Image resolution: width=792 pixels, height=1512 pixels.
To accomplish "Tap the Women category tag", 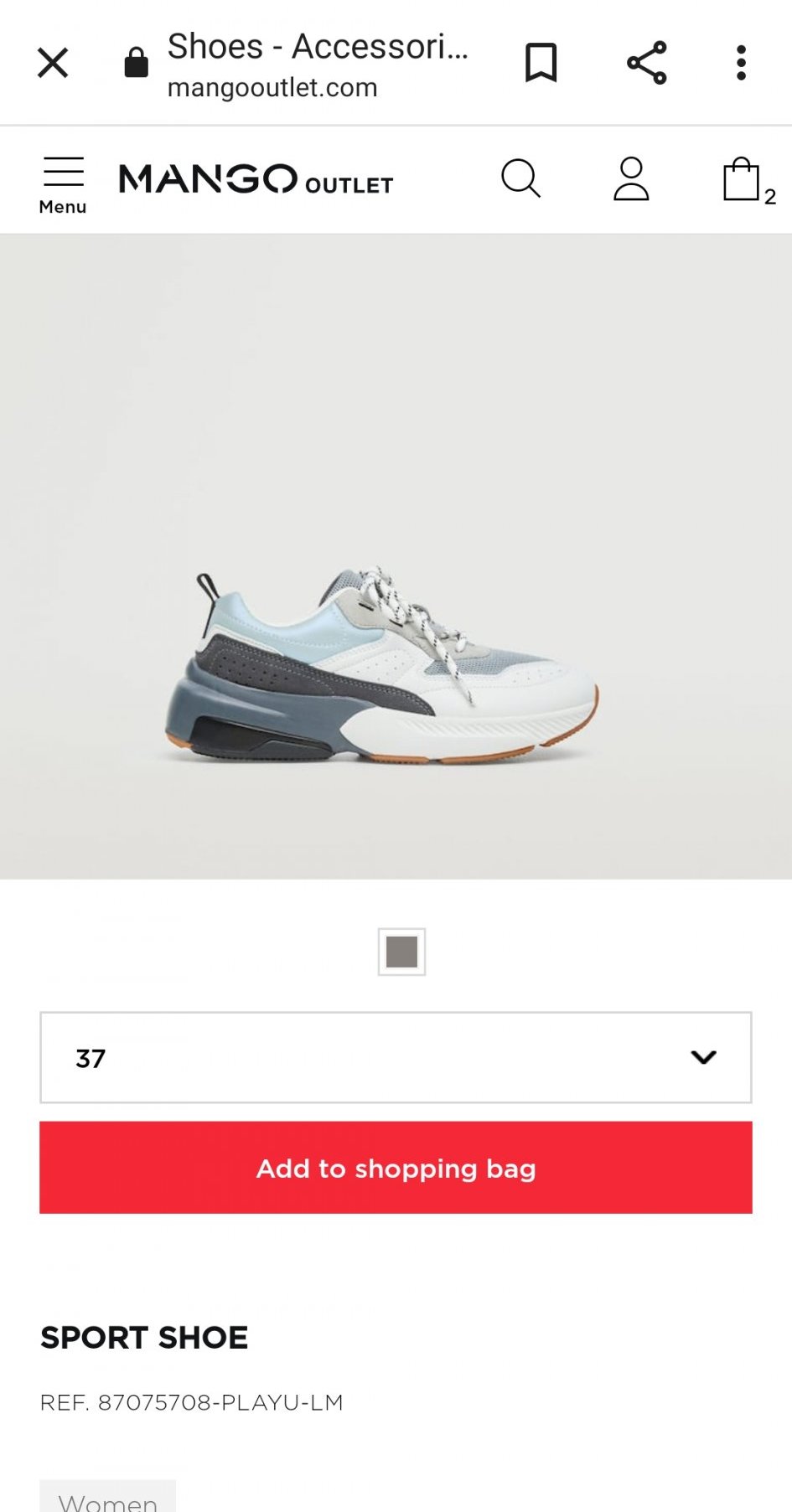I will tap(107, 1499).
